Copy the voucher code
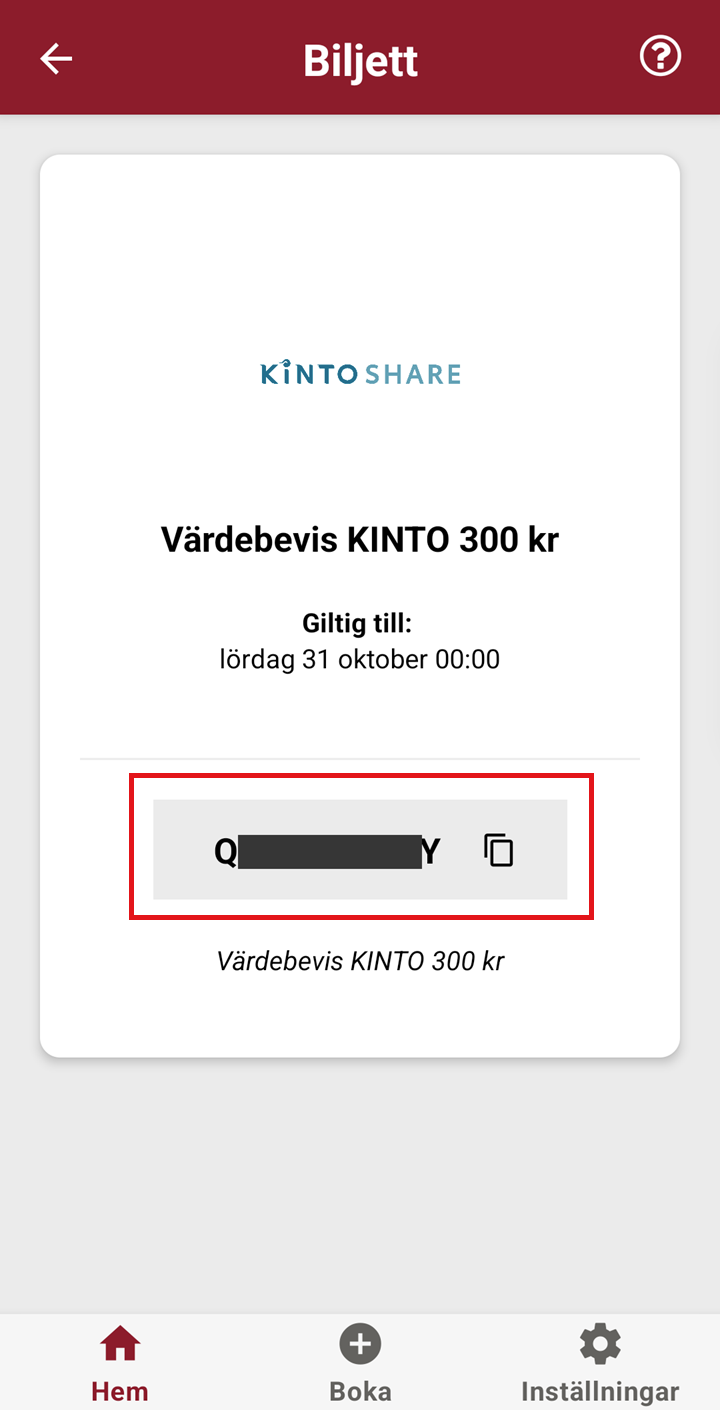The width and height of the screenshot is (720, 1410). click(x=499, y=850)
